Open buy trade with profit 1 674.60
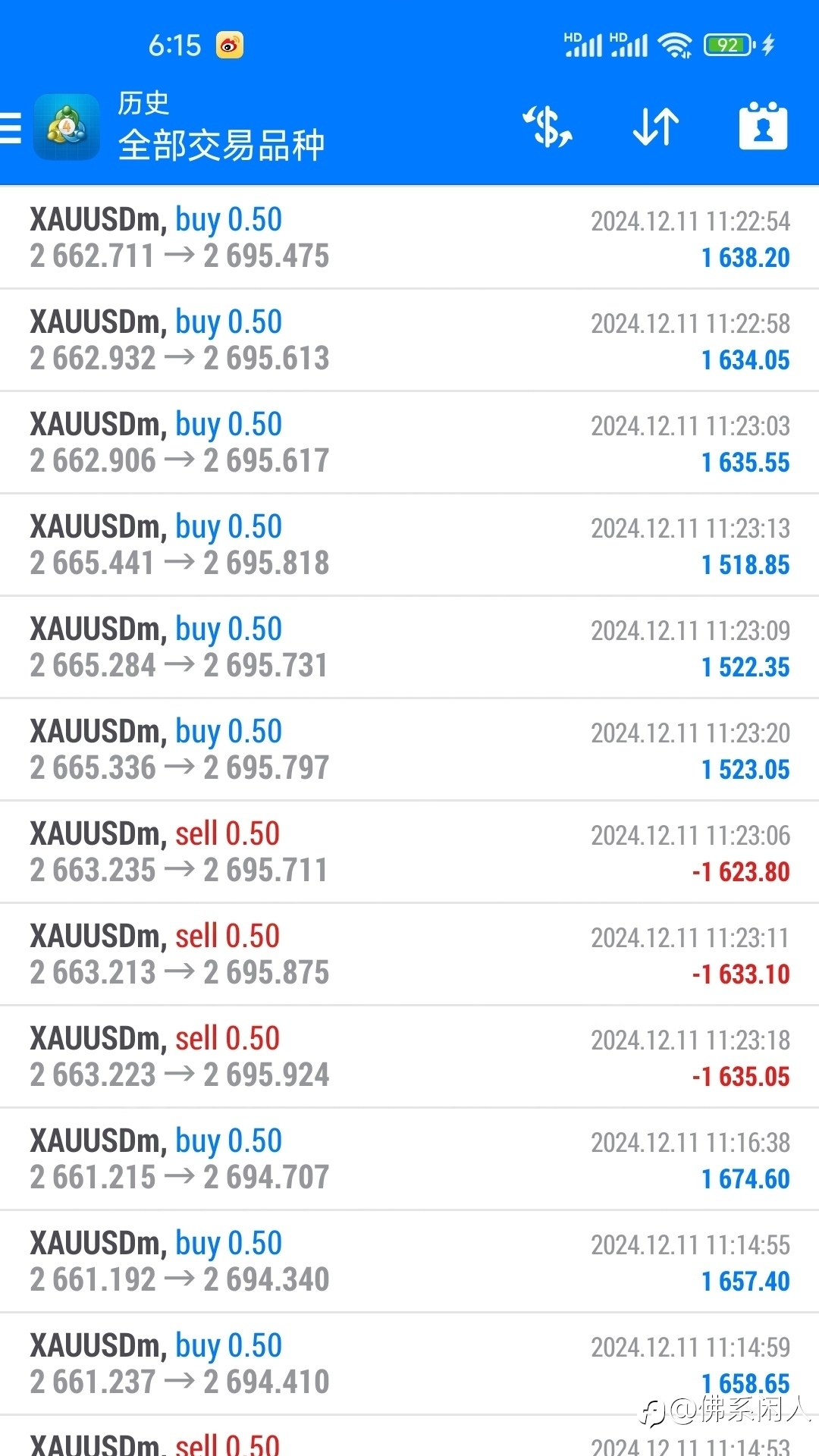 (409, 1159)
